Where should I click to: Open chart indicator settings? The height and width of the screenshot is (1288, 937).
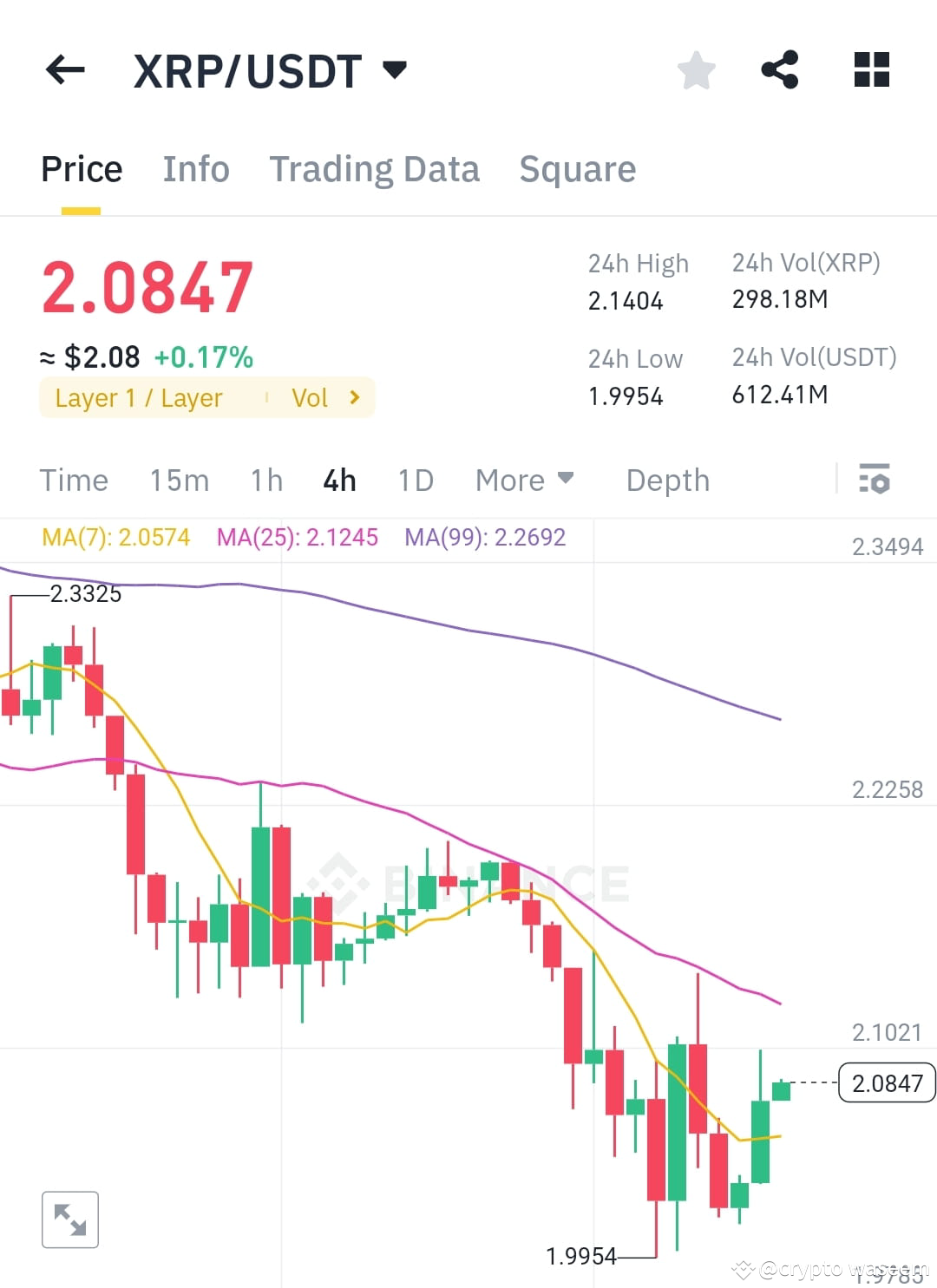(875, 479)
